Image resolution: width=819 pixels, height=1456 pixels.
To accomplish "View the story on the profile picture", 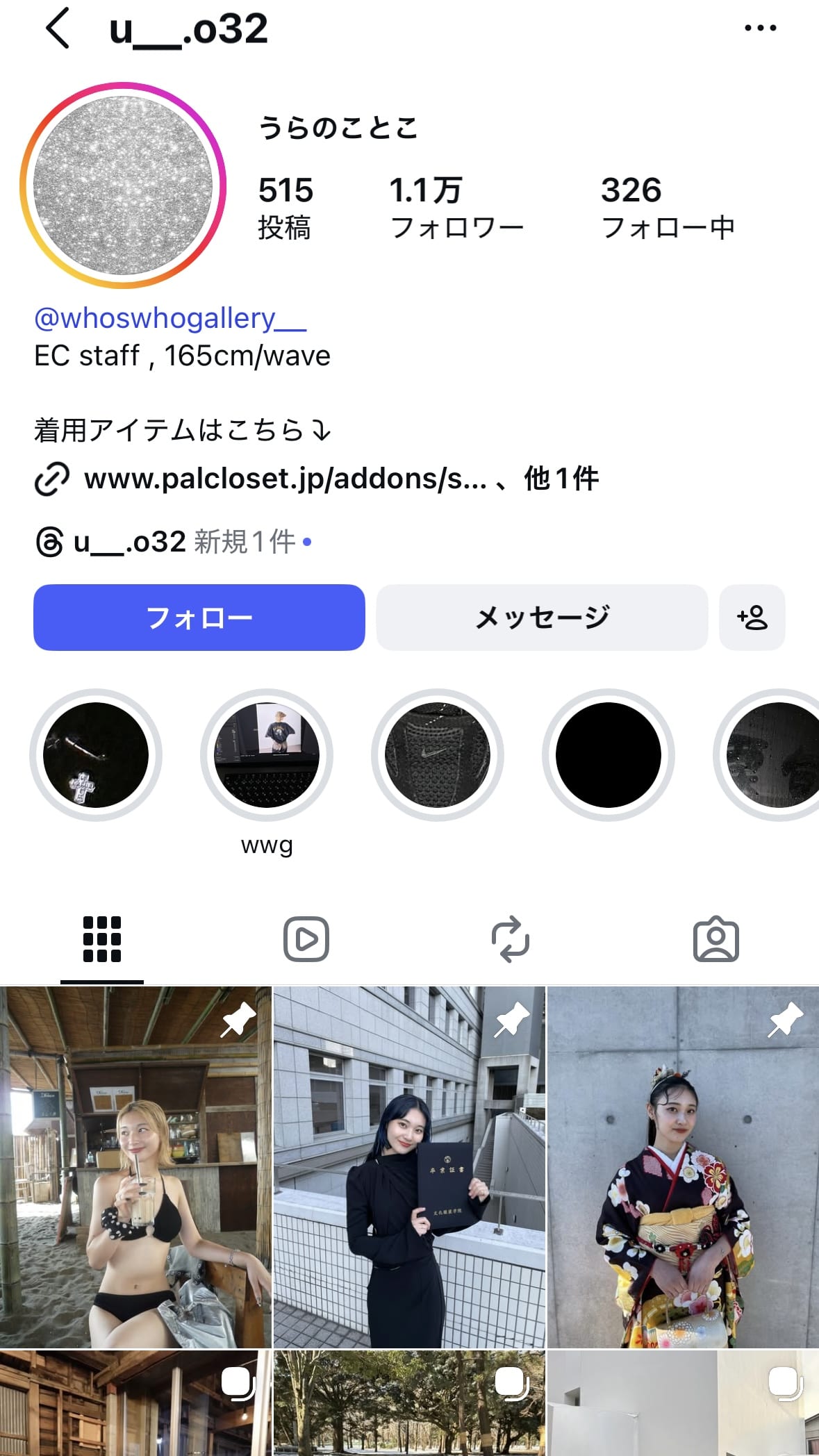I will 123,185.
